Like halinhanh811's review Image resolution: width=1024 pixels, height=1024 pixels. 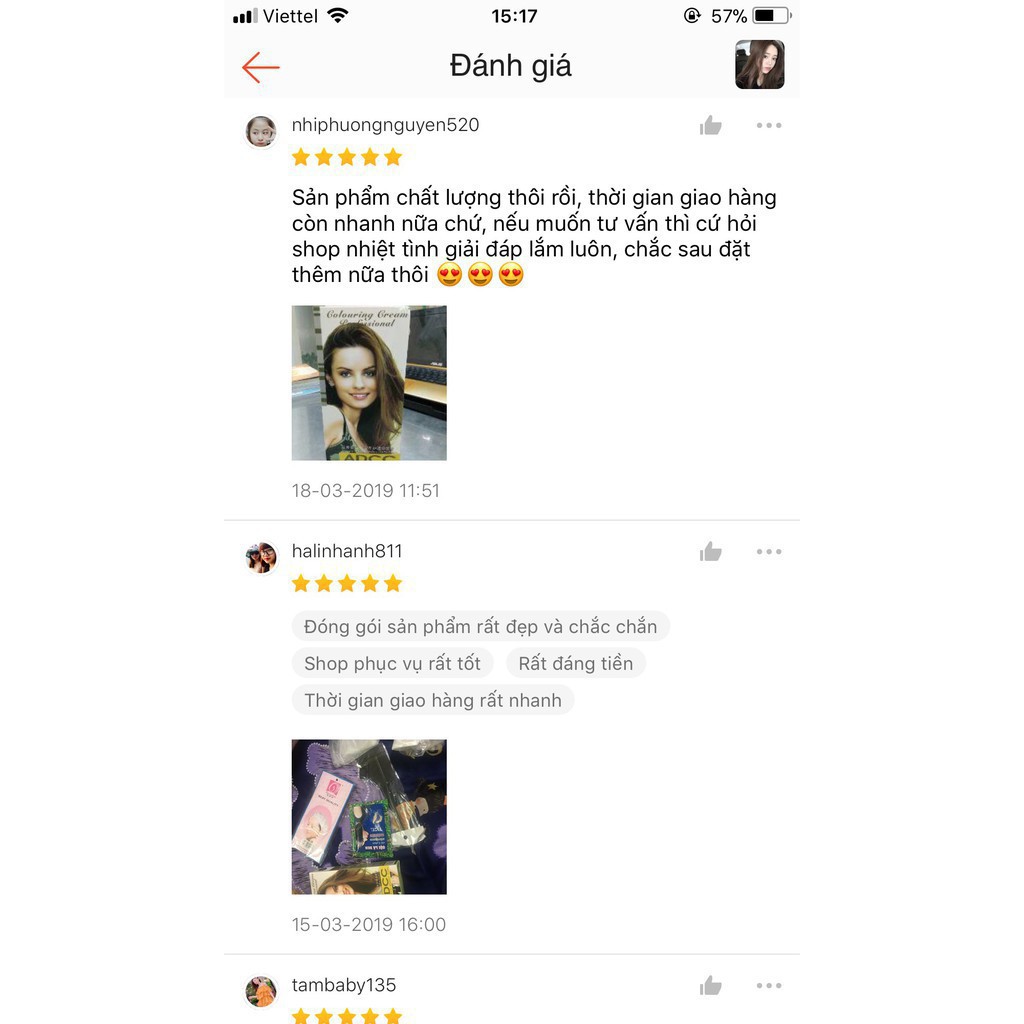coord(711,552)
